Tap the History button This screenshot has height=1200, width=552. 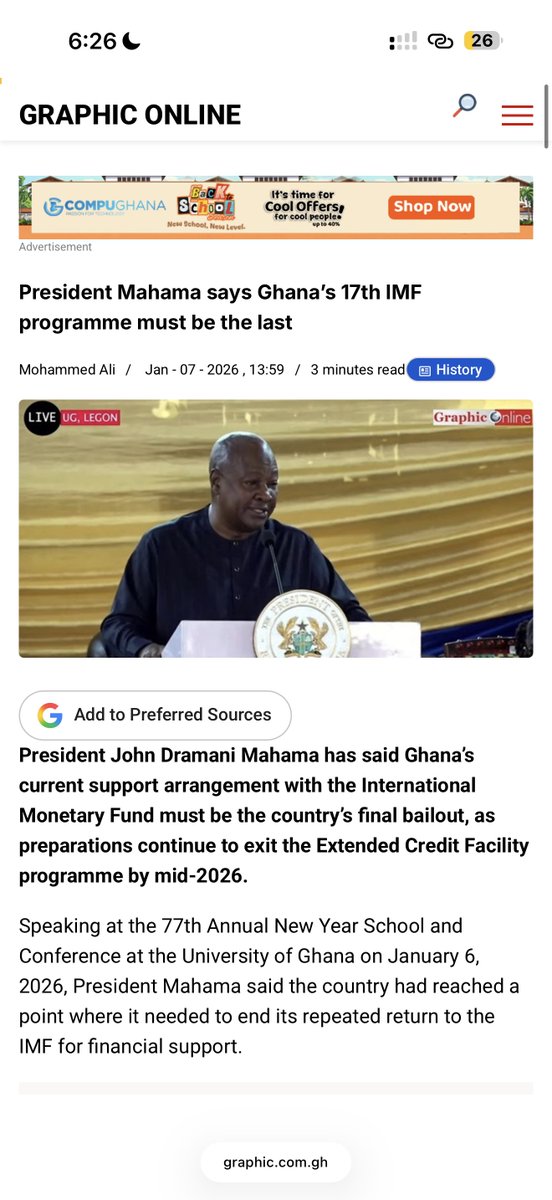450,370
